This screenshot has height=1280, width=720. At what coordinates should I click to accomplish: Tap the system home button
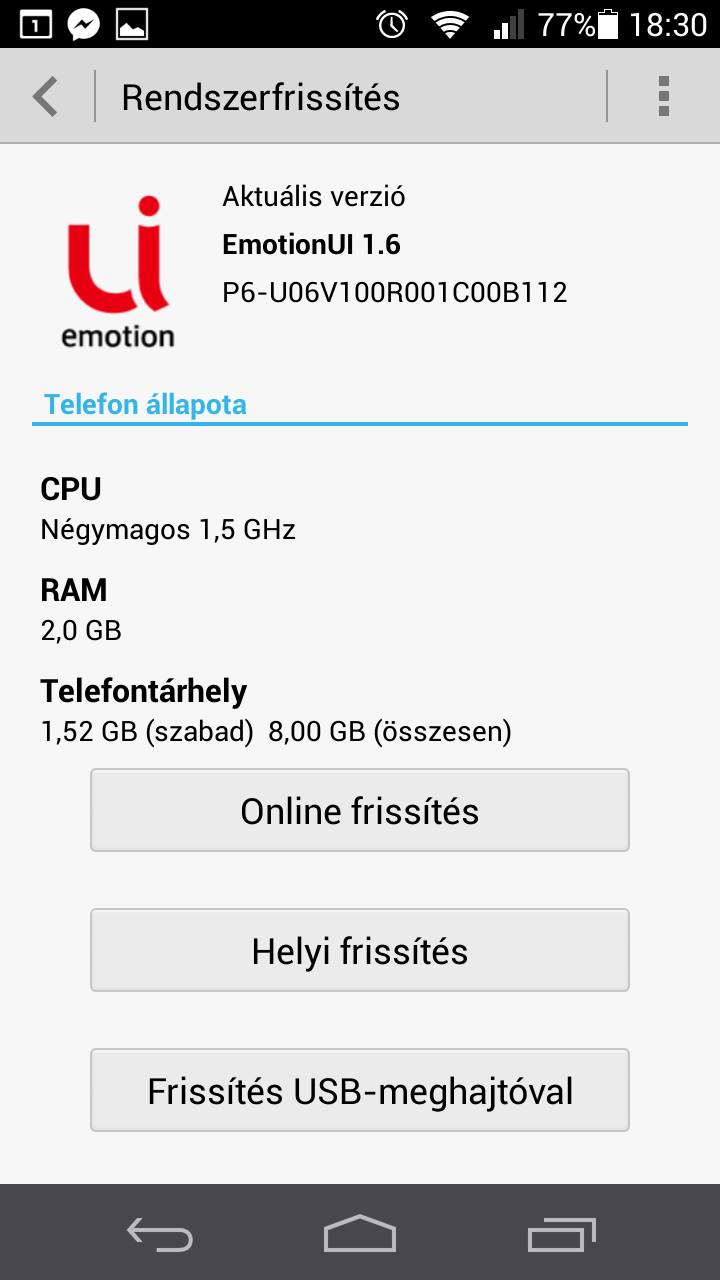coord(360,1233)
